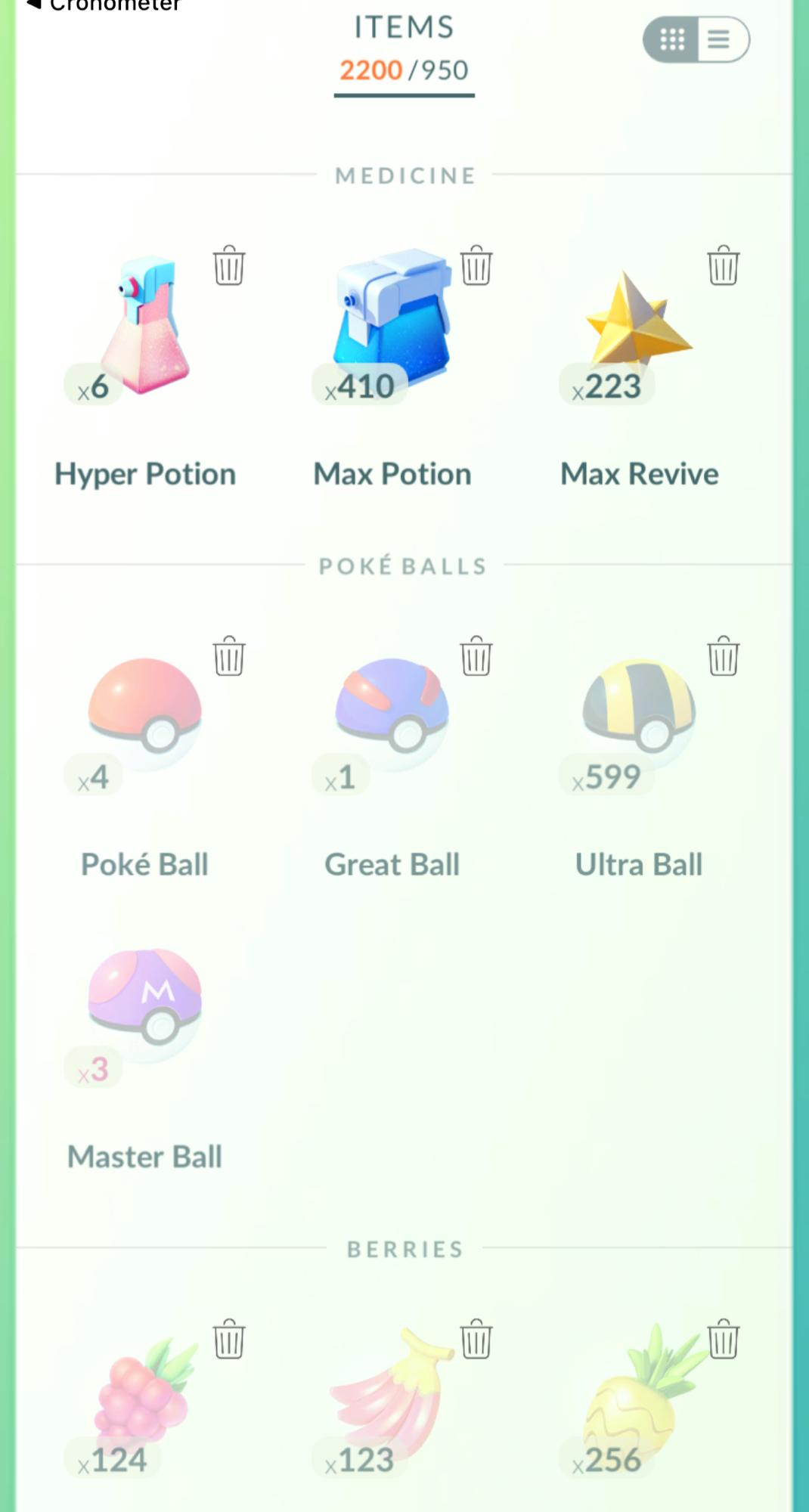Trash the Nanab Berries numbering 123
809x1512 pixels.
click(476, 1339)
